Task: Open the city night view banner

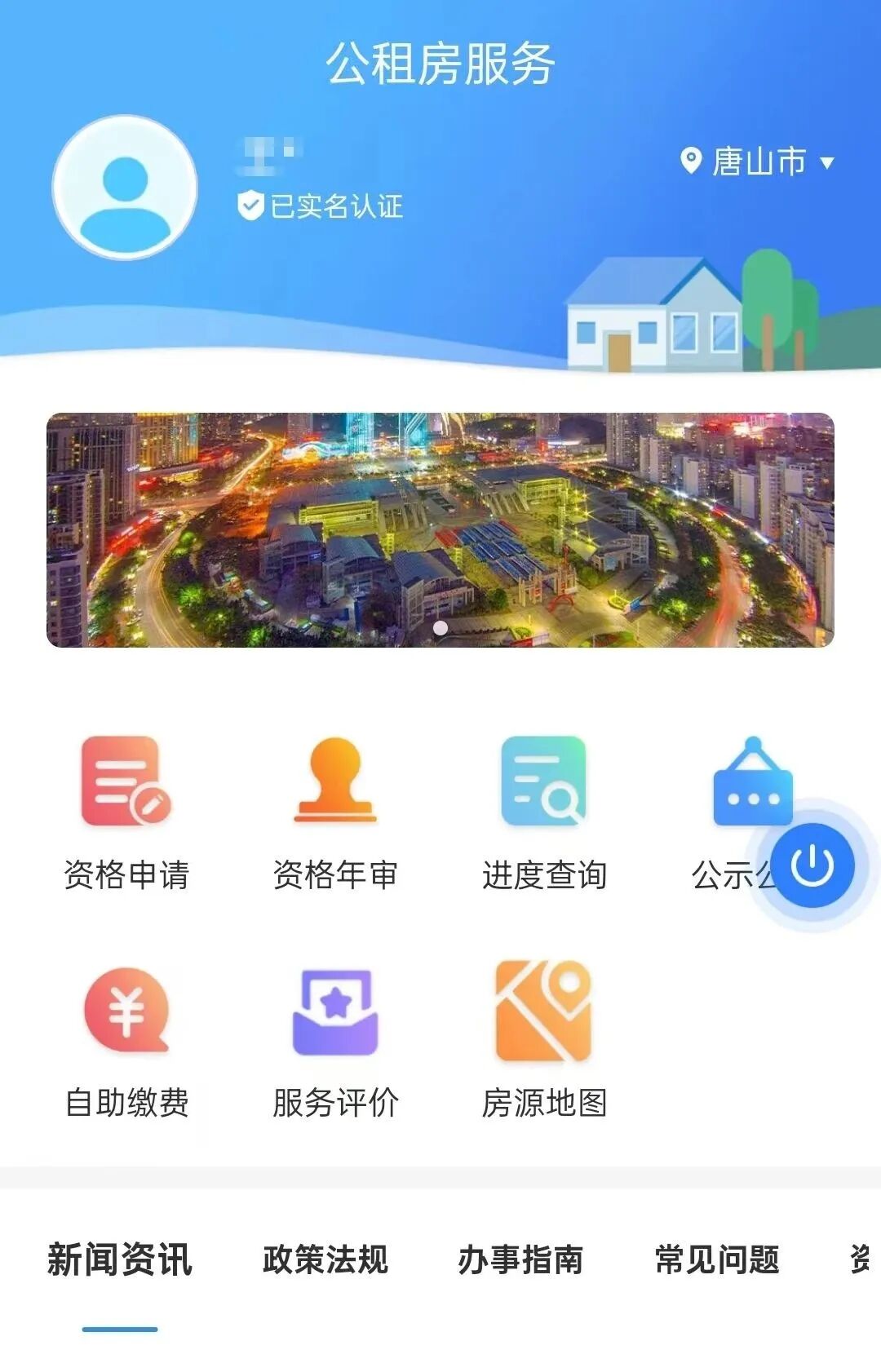Action: coord(440,530)
